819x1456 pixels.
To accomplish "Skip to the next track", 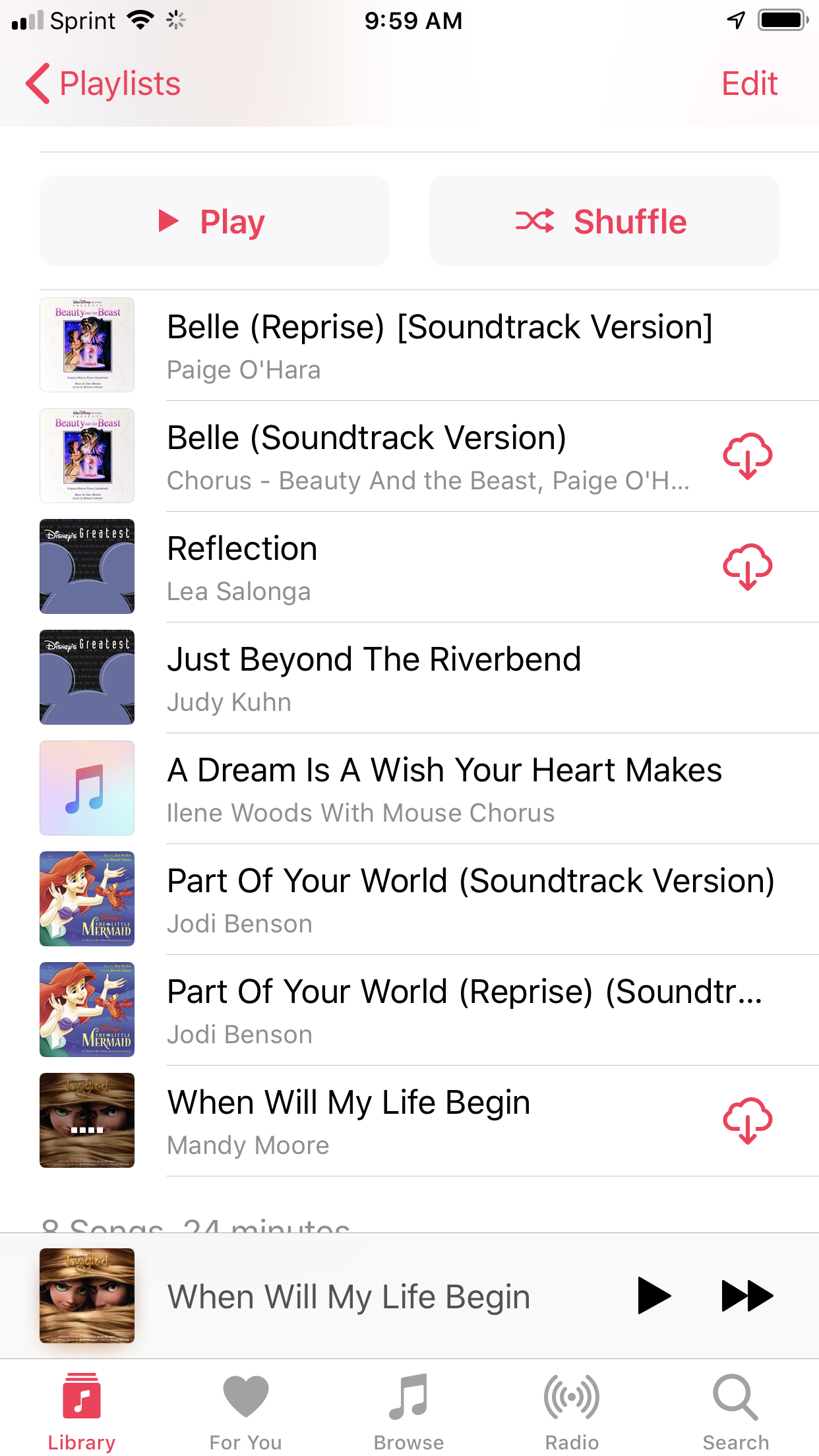I will [x=747, y=1296].
